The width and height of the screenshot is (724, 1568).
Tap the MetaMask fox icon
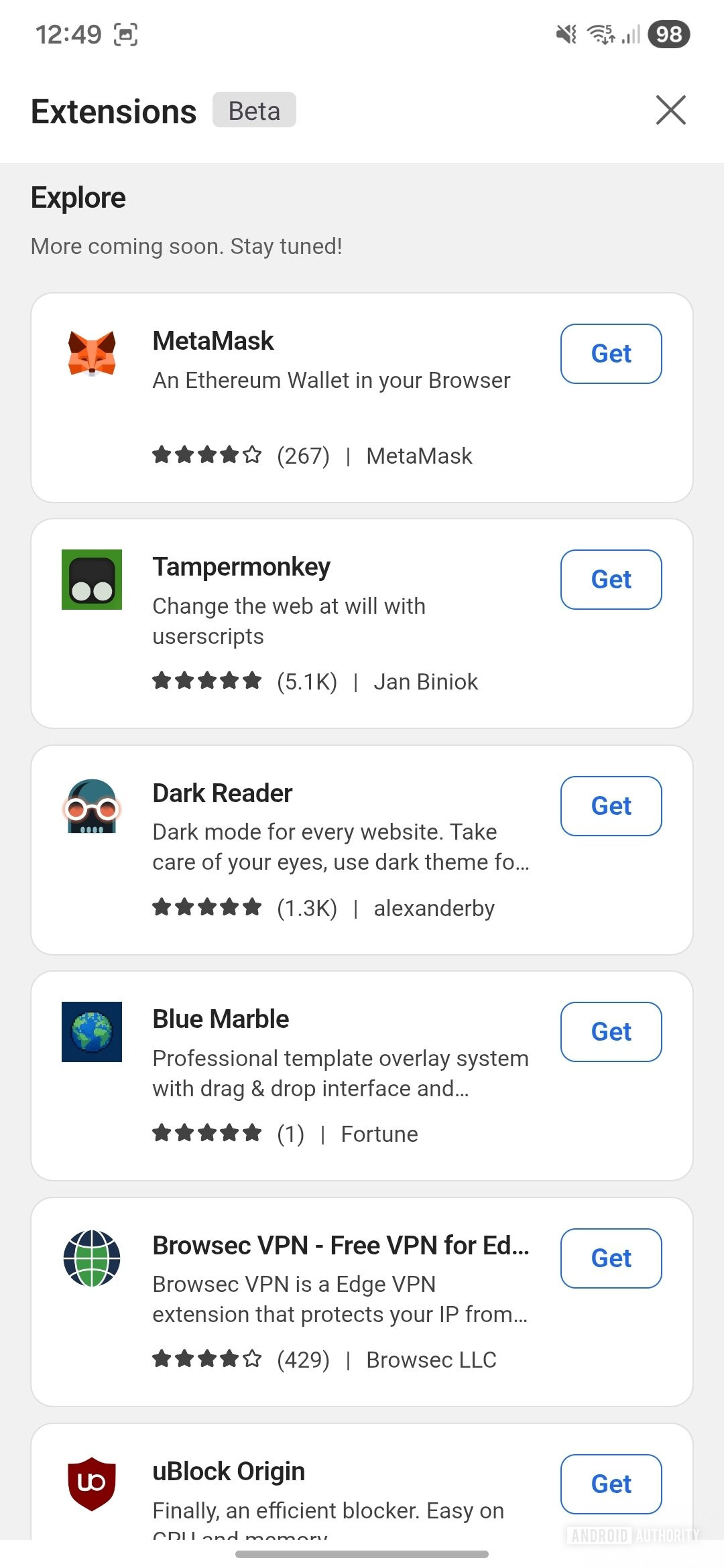pyautogui.click(x=91, y=355)
